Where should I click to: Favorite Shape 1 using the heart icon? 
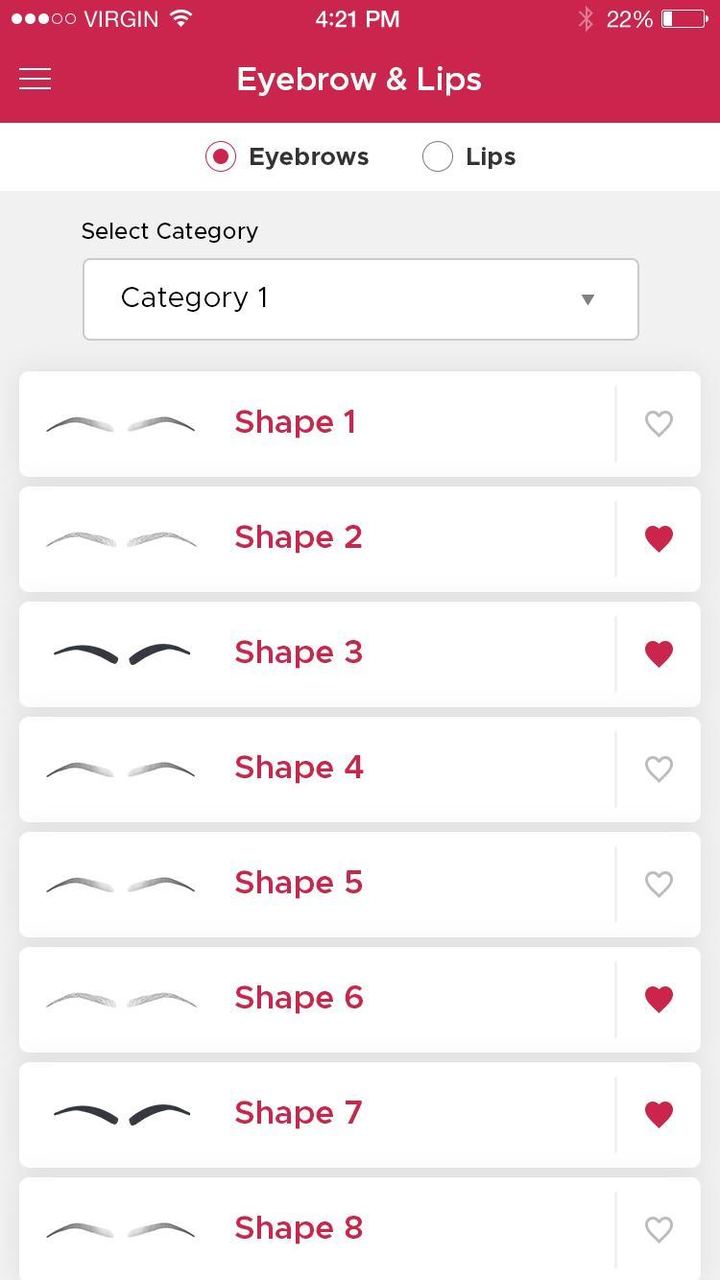coord(659,423)
